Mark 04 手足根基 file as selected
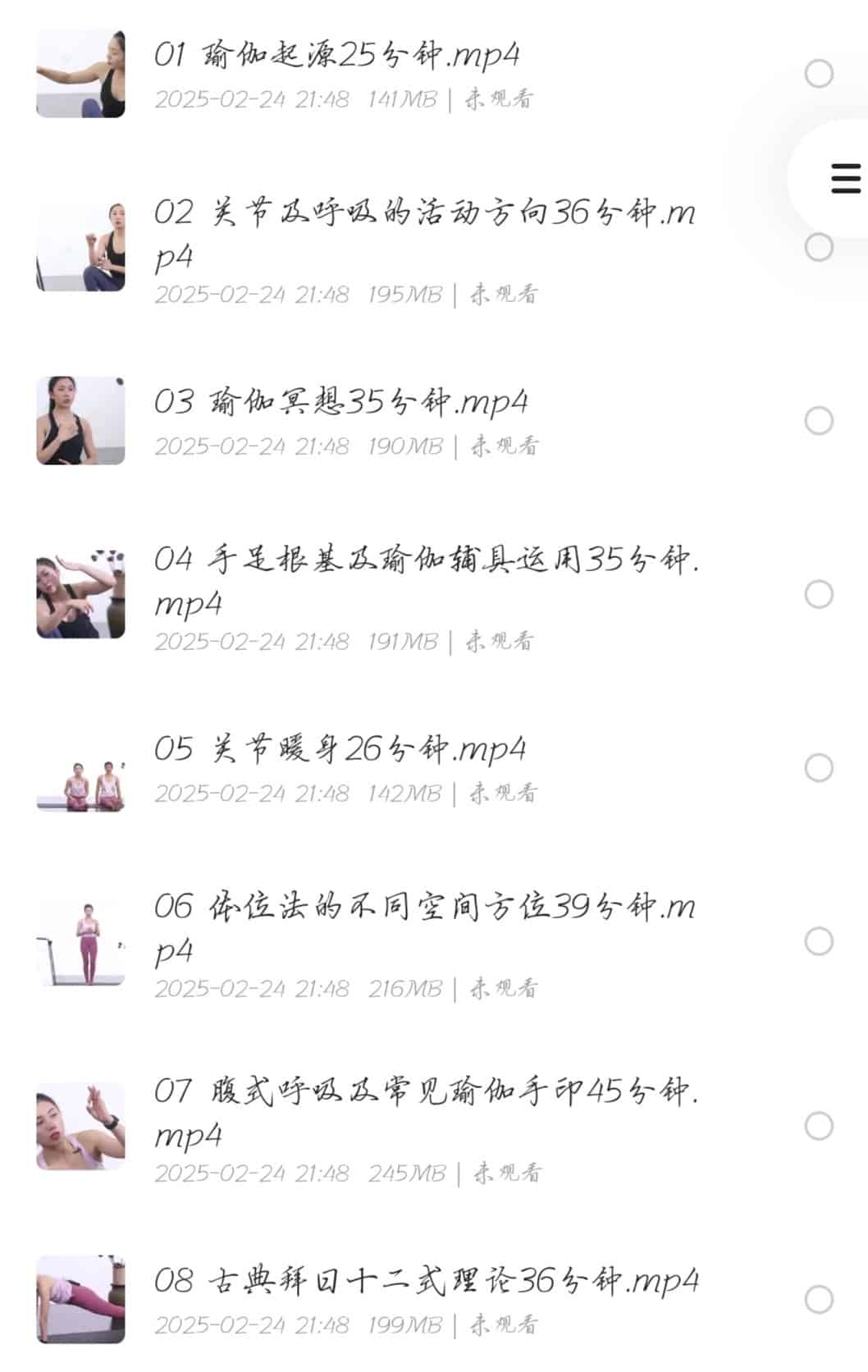Viewport: 868px width, 1372px height. point(819,594)
